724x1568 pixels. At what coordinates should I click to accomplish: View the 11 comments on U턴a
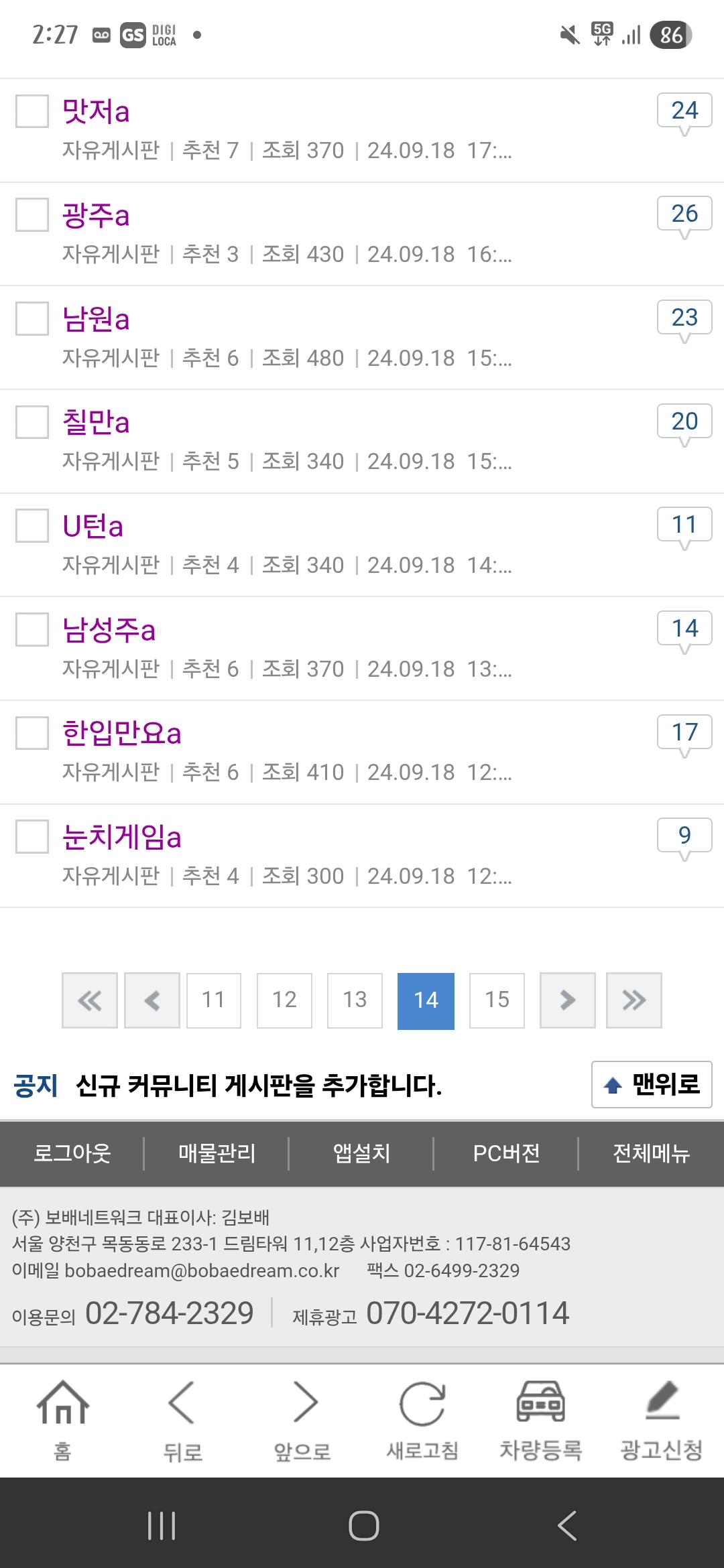coord(684,526)
